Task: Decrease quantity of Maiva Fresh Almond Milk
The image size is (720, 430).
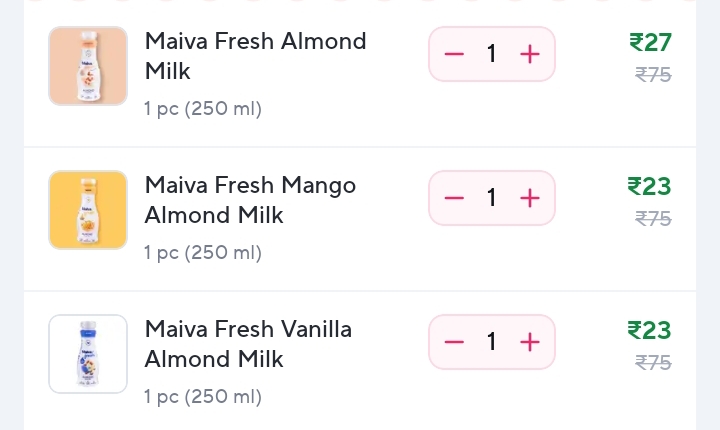Action: pos(454,54)
